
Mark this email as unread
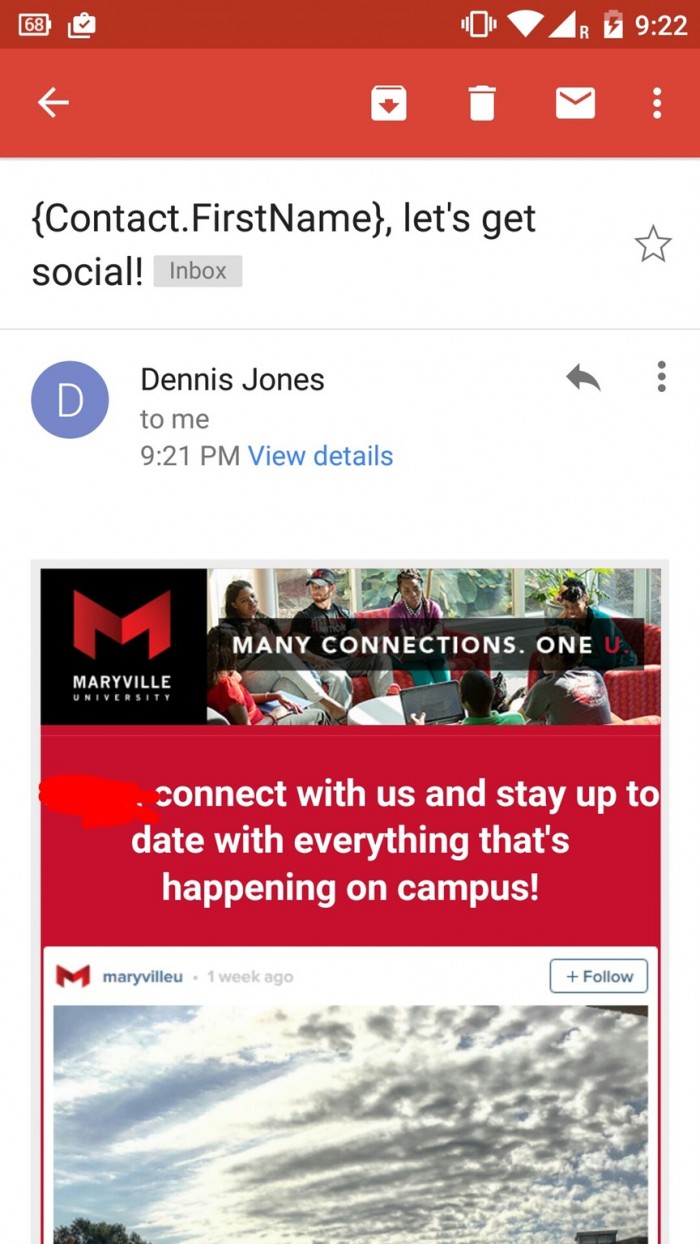coord(575,102)
